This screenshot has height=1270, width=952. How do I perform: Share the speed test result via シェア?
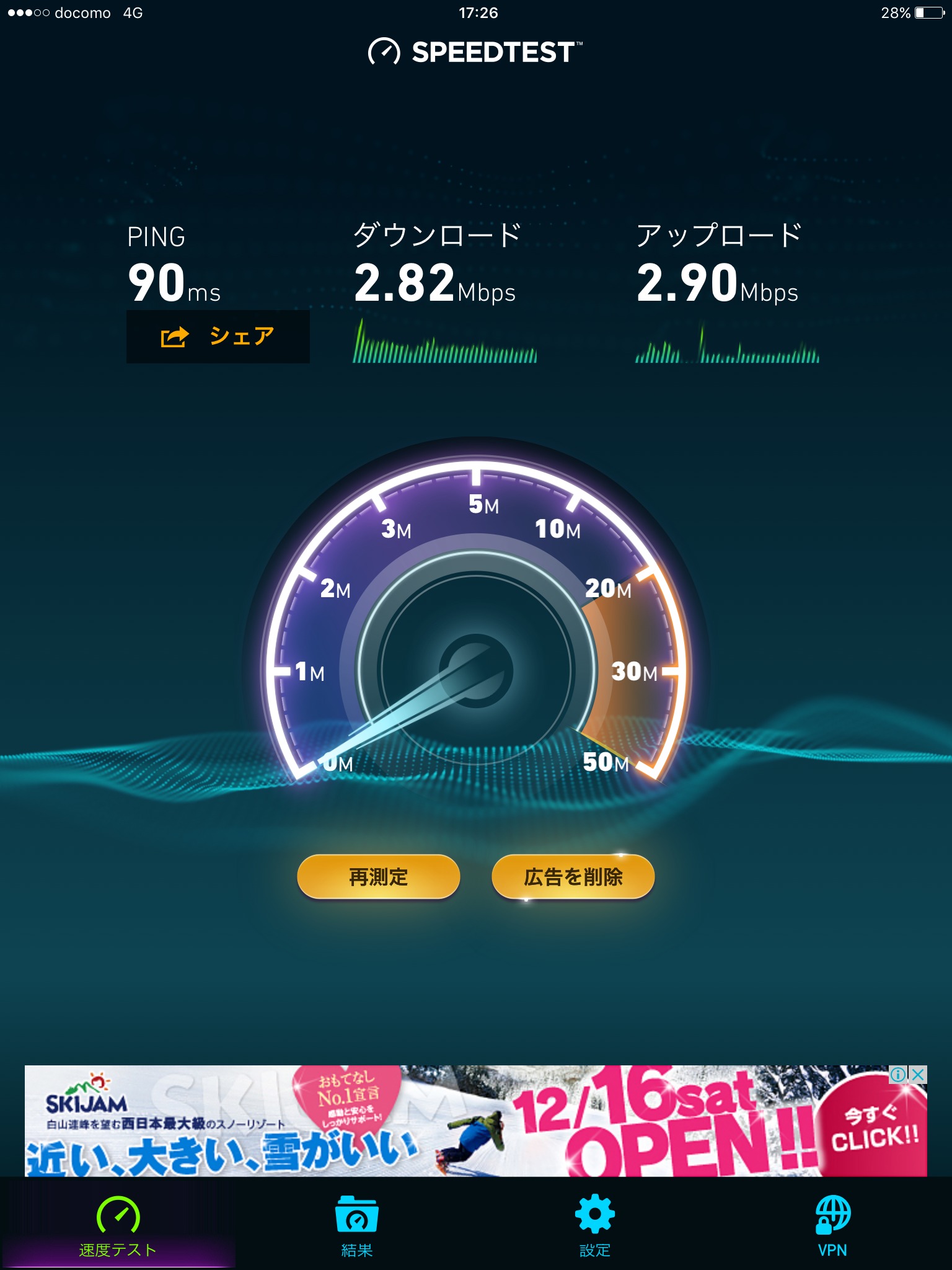click(x=218, y=337)
